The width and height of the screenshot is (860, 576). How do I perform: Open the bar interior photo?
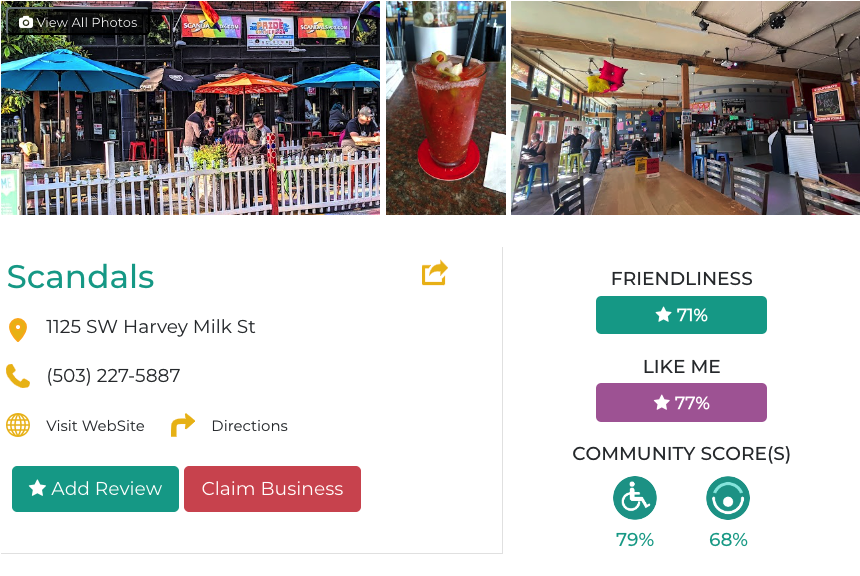click(x=685, y=108)
